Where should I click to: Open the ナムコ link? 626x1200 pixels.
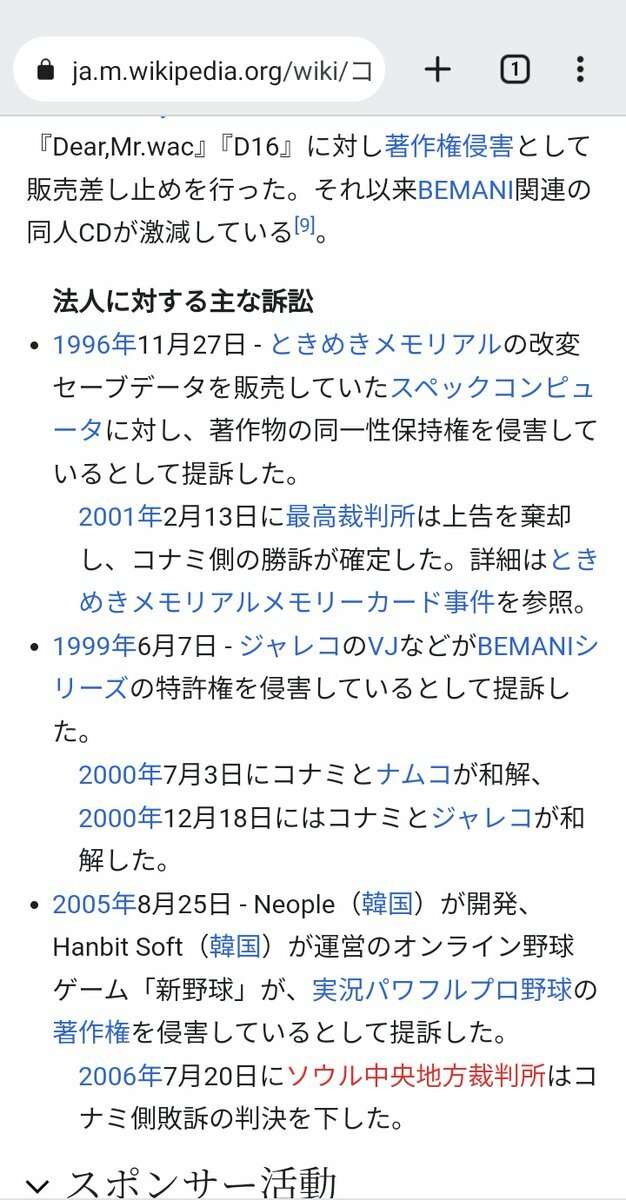point(413,774)
